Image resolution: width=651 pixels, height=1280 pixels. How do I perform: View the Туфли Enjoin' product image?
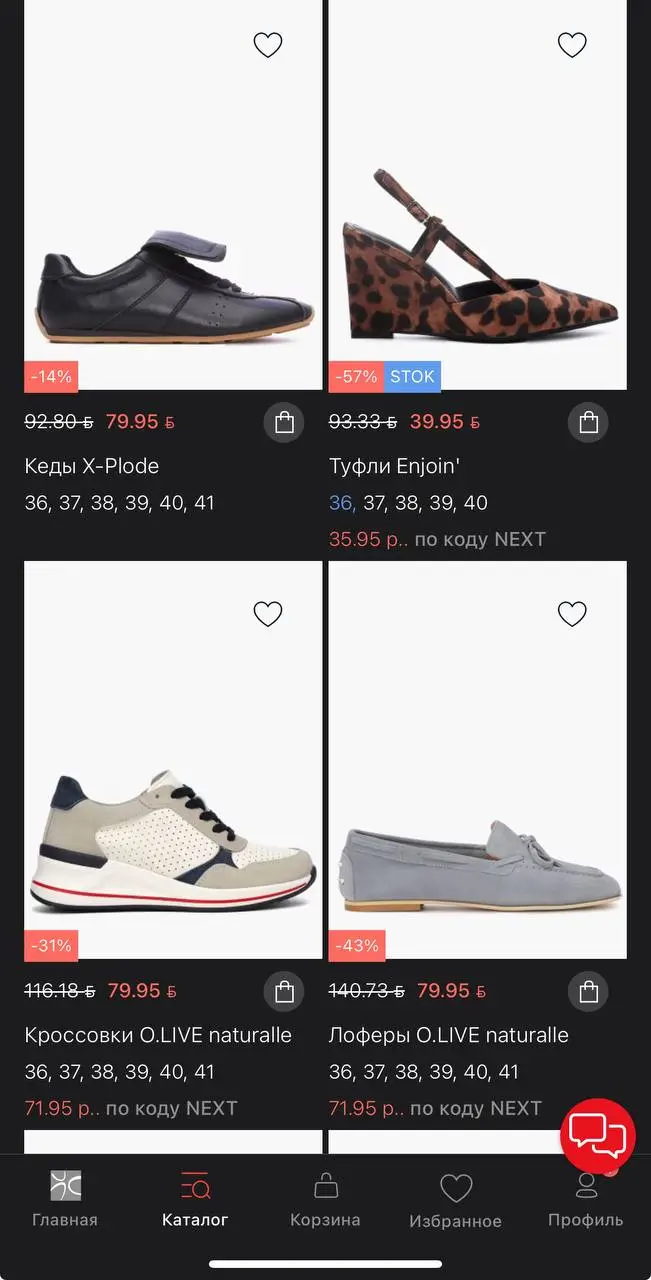tap(477, 260)
